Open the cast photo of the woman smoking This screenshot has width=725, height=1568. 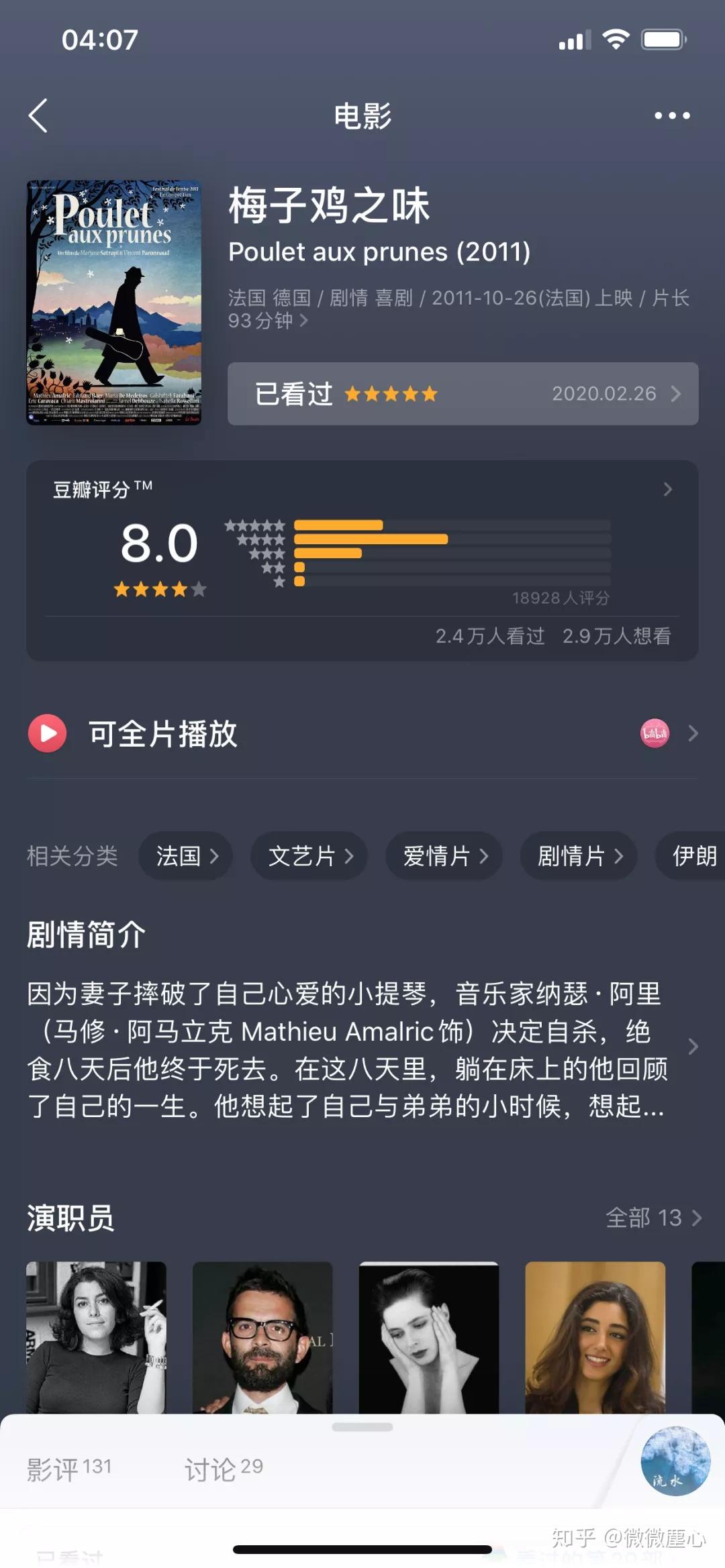tap(96, 1337)
